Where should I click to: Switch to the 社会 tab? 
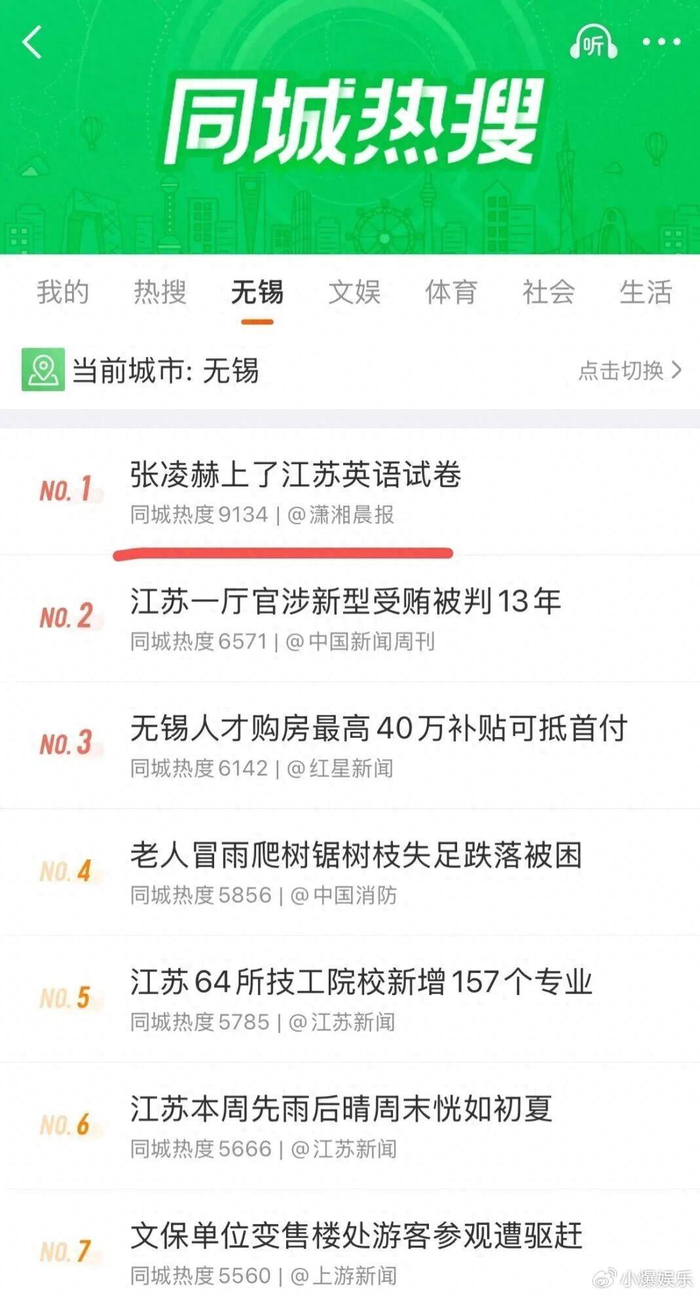click(548, 292)
